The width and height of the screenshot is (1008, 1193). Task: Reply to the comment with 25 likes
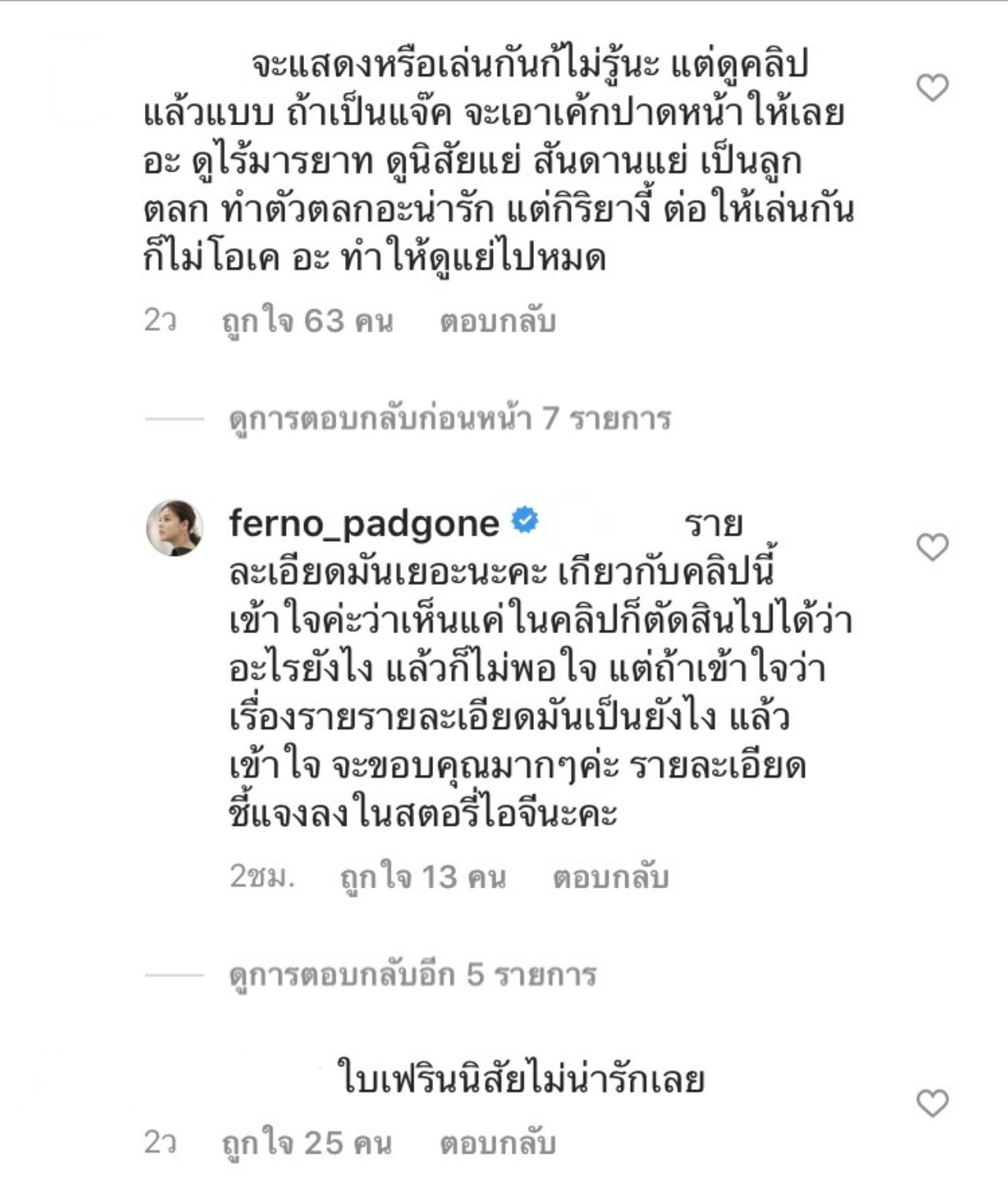pyautogui.click(x=498, y=1143)
